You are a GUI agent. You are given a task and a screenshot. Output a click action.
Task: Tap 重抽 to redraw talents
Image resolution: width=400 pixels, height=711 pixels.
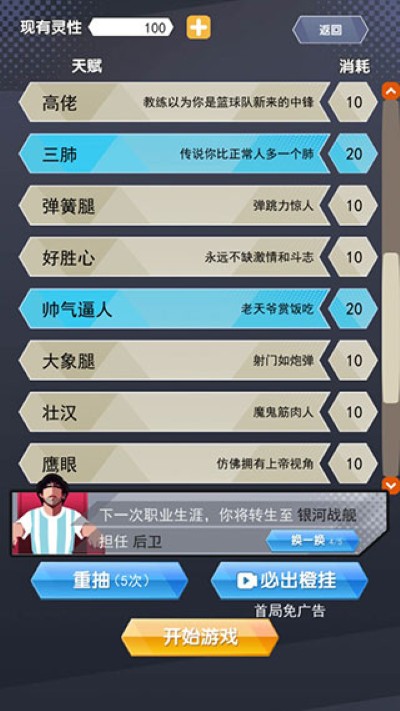[109, 581]
